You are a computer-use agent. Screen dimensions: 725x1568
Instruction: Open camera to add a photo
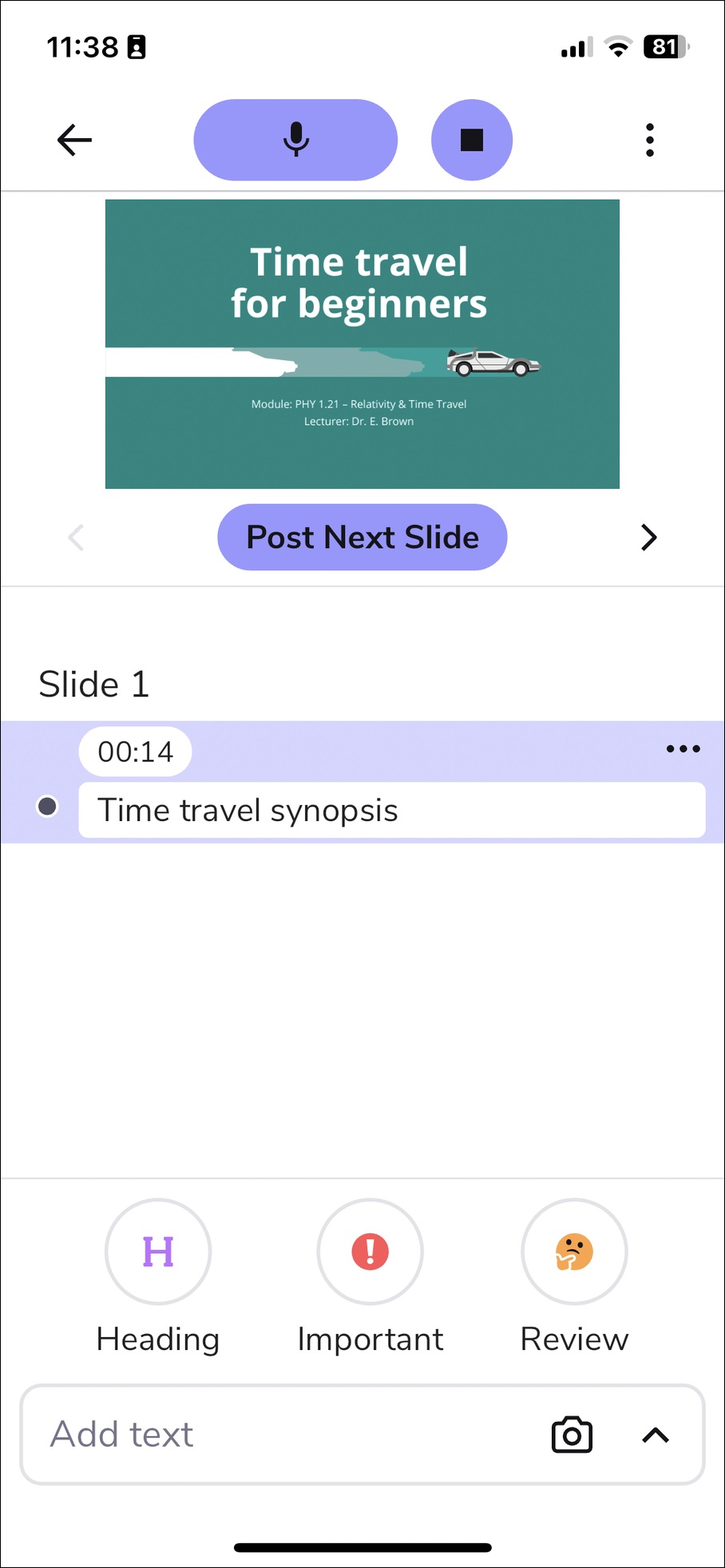[x=572, y=1435]
